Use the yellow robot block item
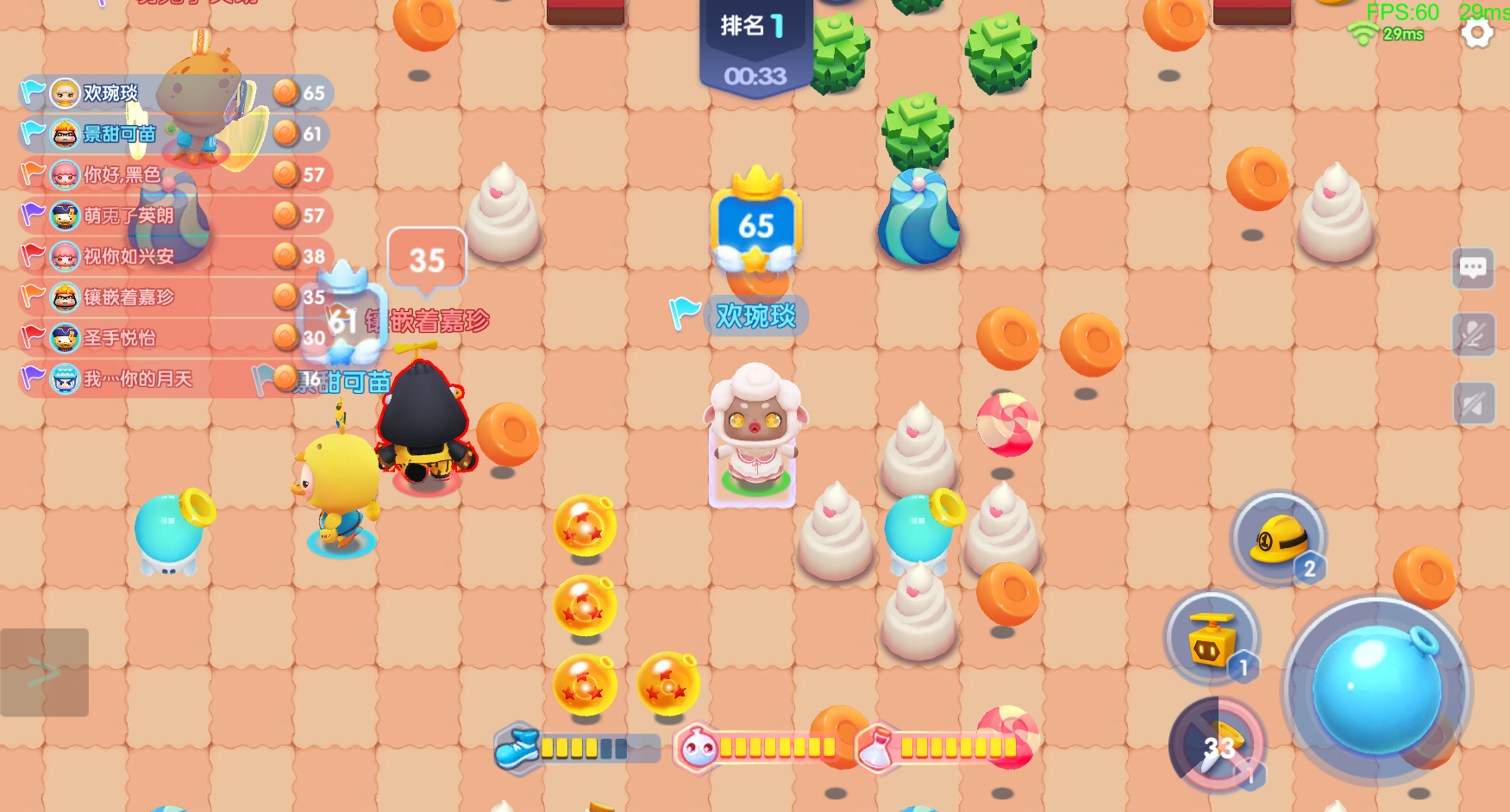Image resolution: width=1510 pixels, height=812 pixels. pos(1212,640)
